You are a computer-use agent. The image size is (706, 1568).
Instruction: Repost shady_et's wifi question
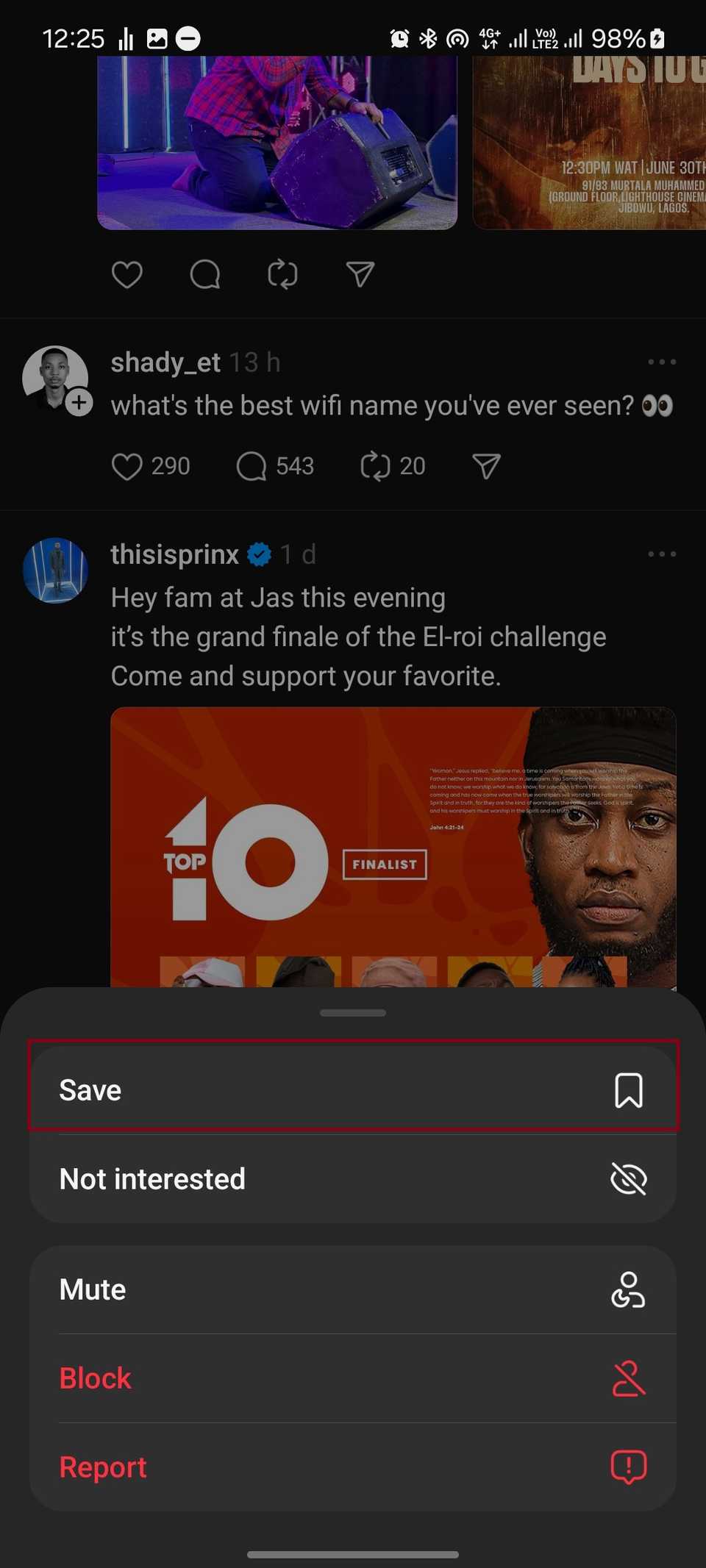coord(376,466)
